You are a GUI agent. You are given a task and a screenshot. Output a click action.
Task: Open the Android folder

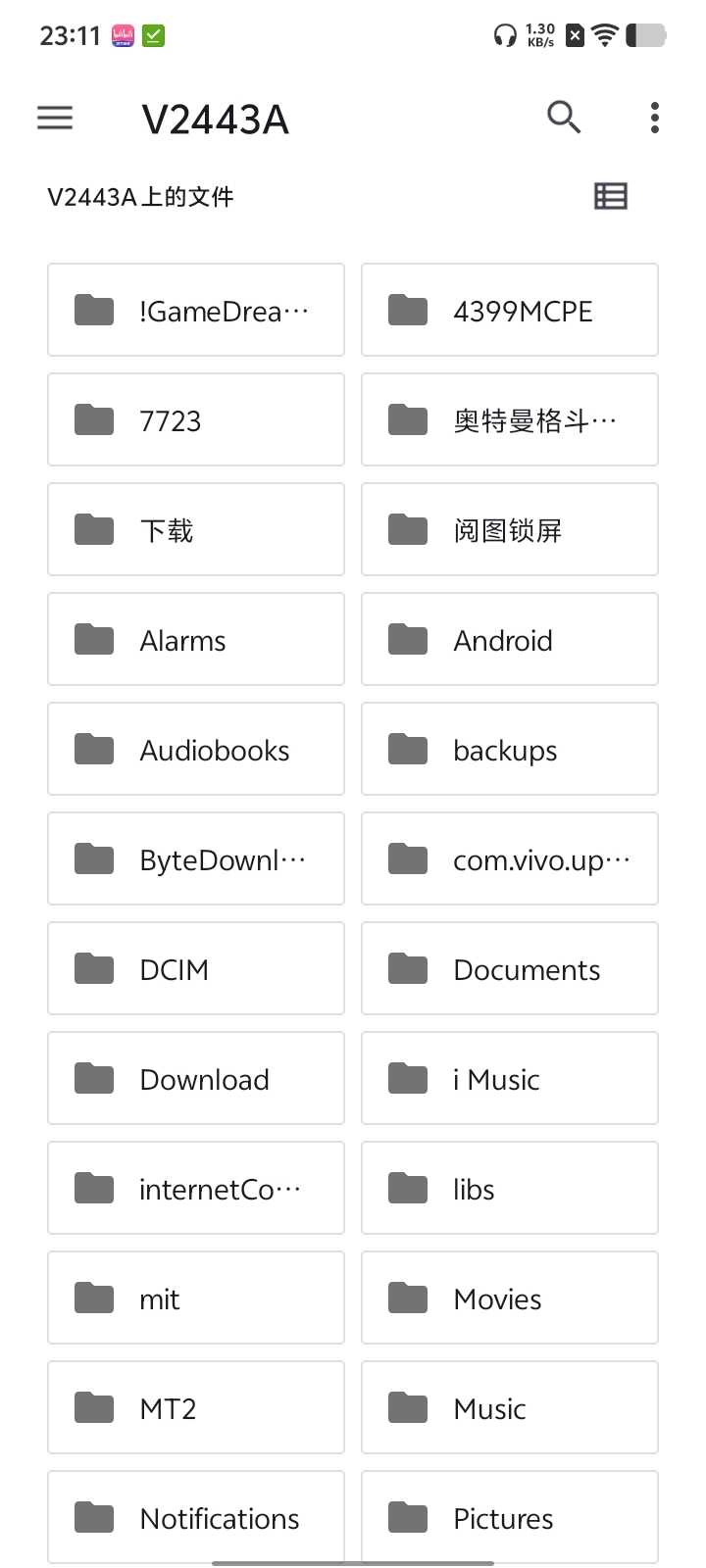point(510,640)
